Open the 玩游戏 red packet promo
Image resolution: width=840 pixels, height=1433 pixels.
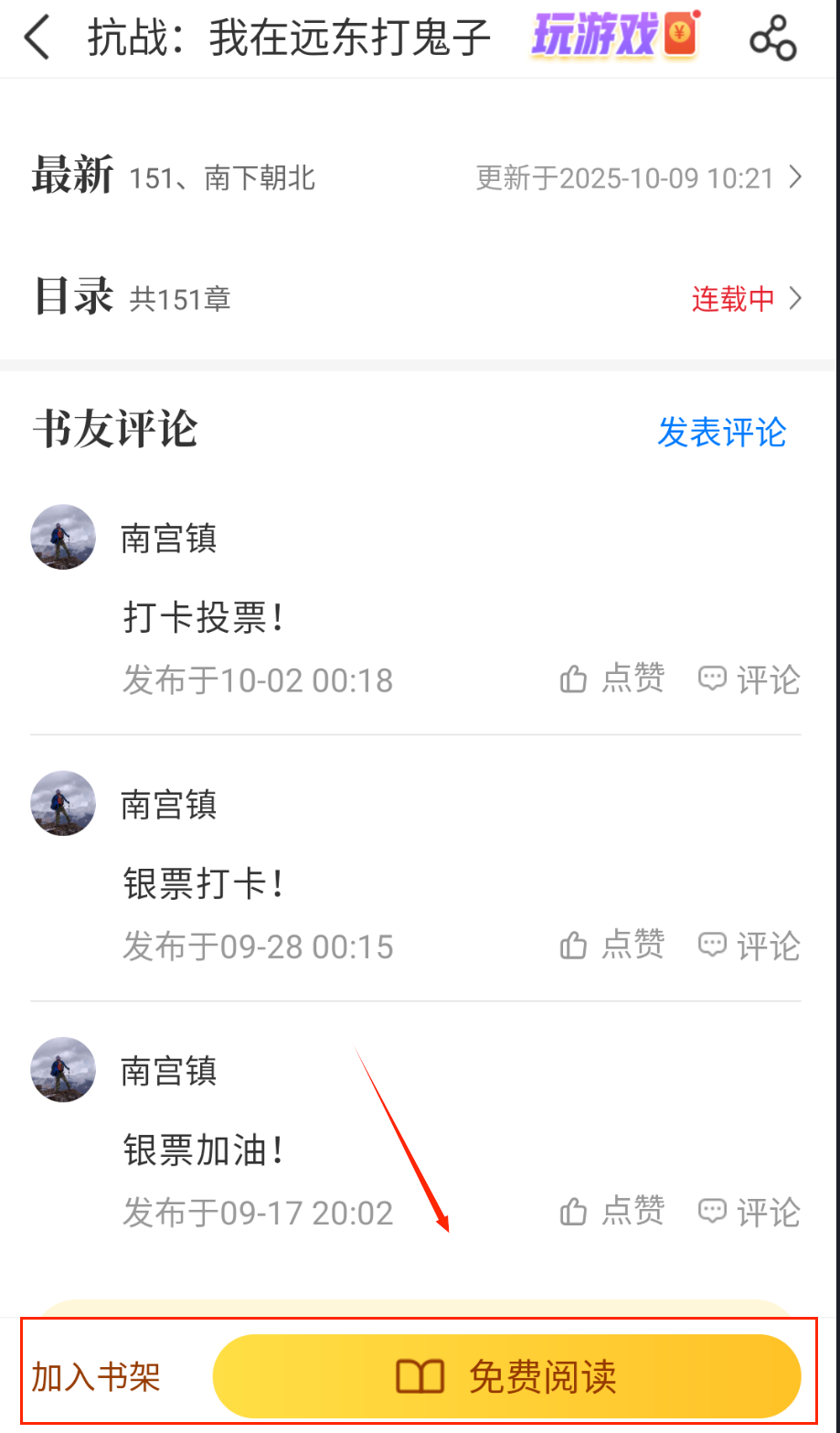point(615,37)
